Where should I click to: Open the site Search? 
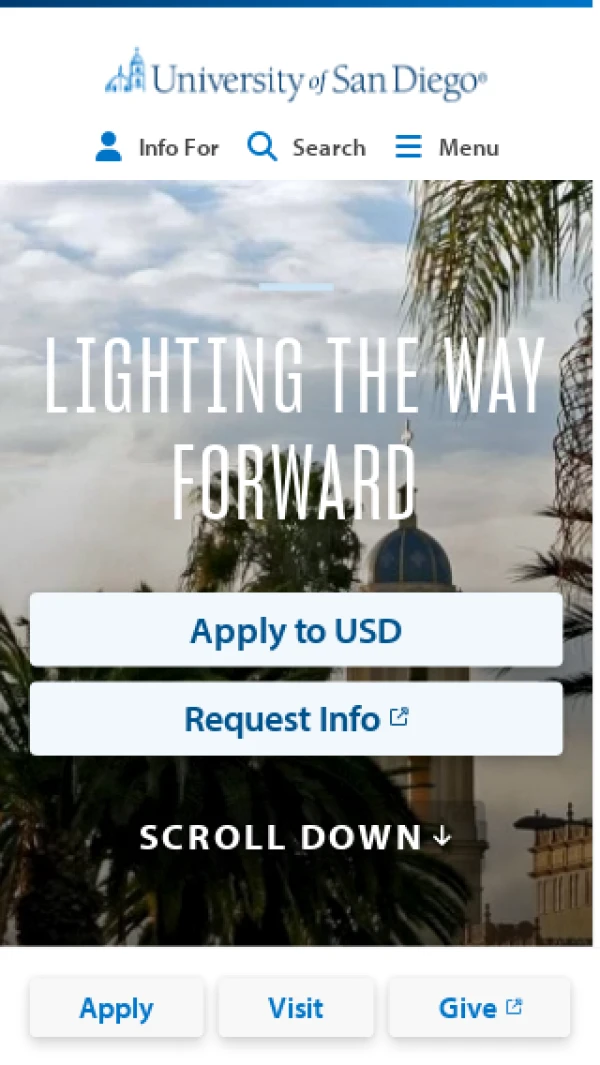[x=306, y=148]
